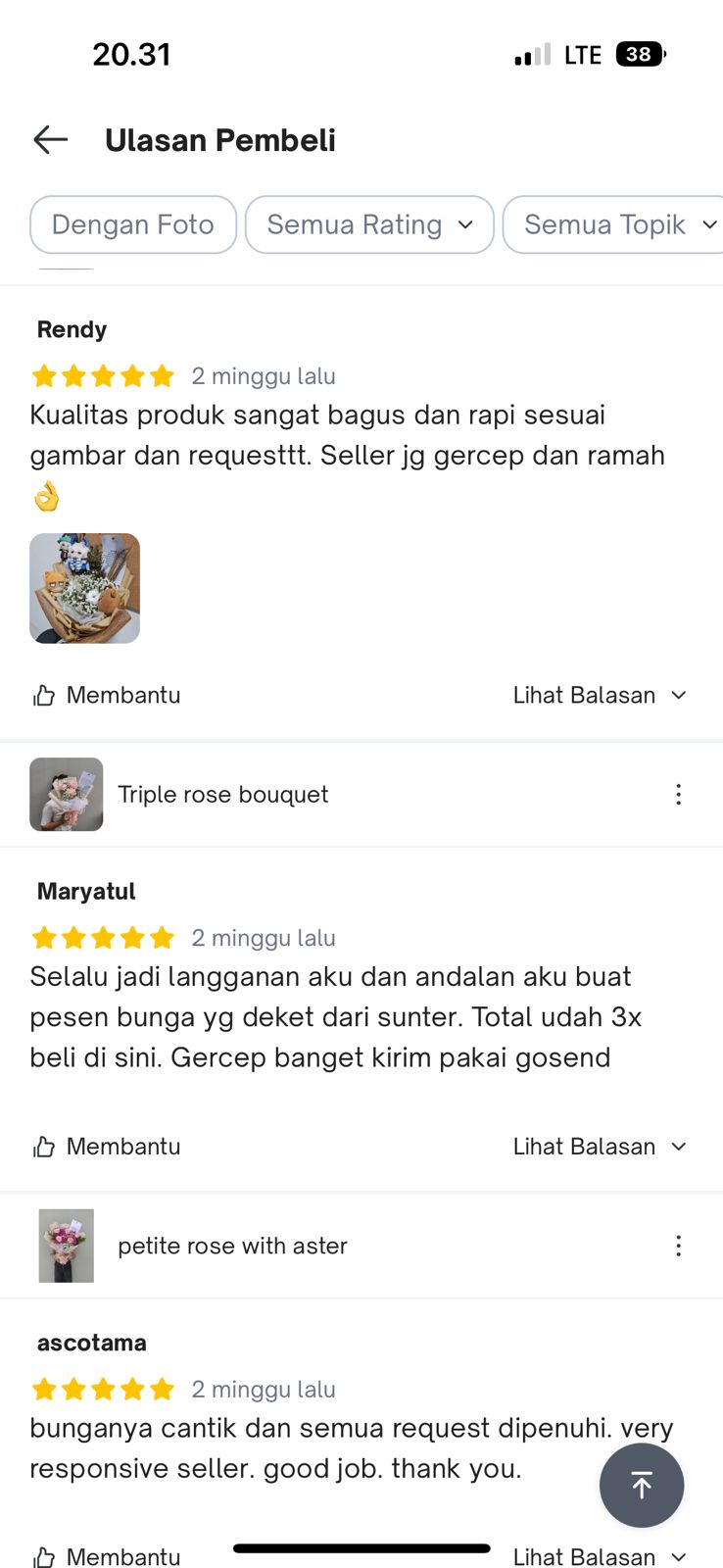Expand Lihat Balasan under Maryatul's review
Screen dimensions: 723x1568
pos(600,1146)
